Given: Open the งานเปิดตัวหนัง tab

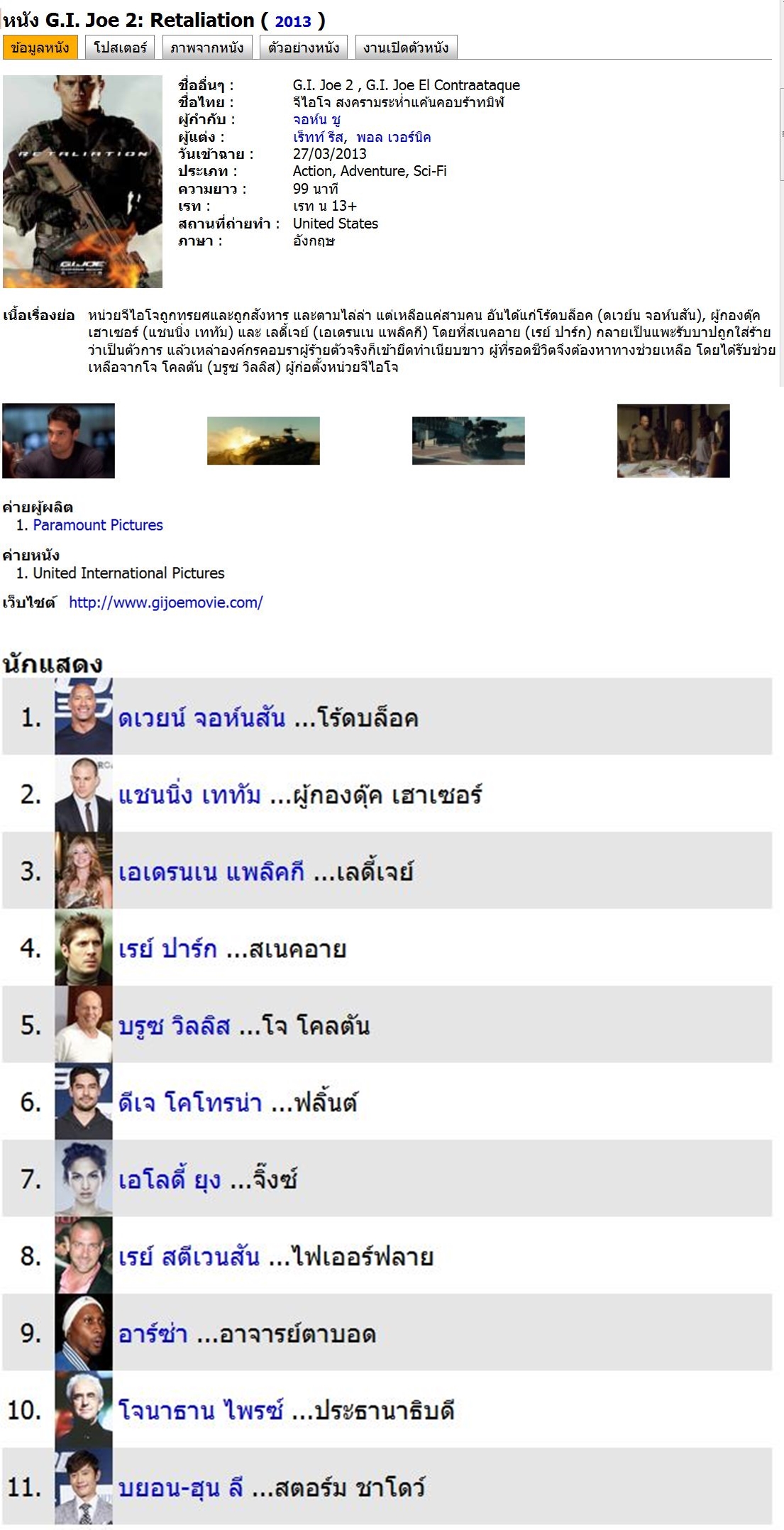Looking at the screenshot, I should (405, 48).
